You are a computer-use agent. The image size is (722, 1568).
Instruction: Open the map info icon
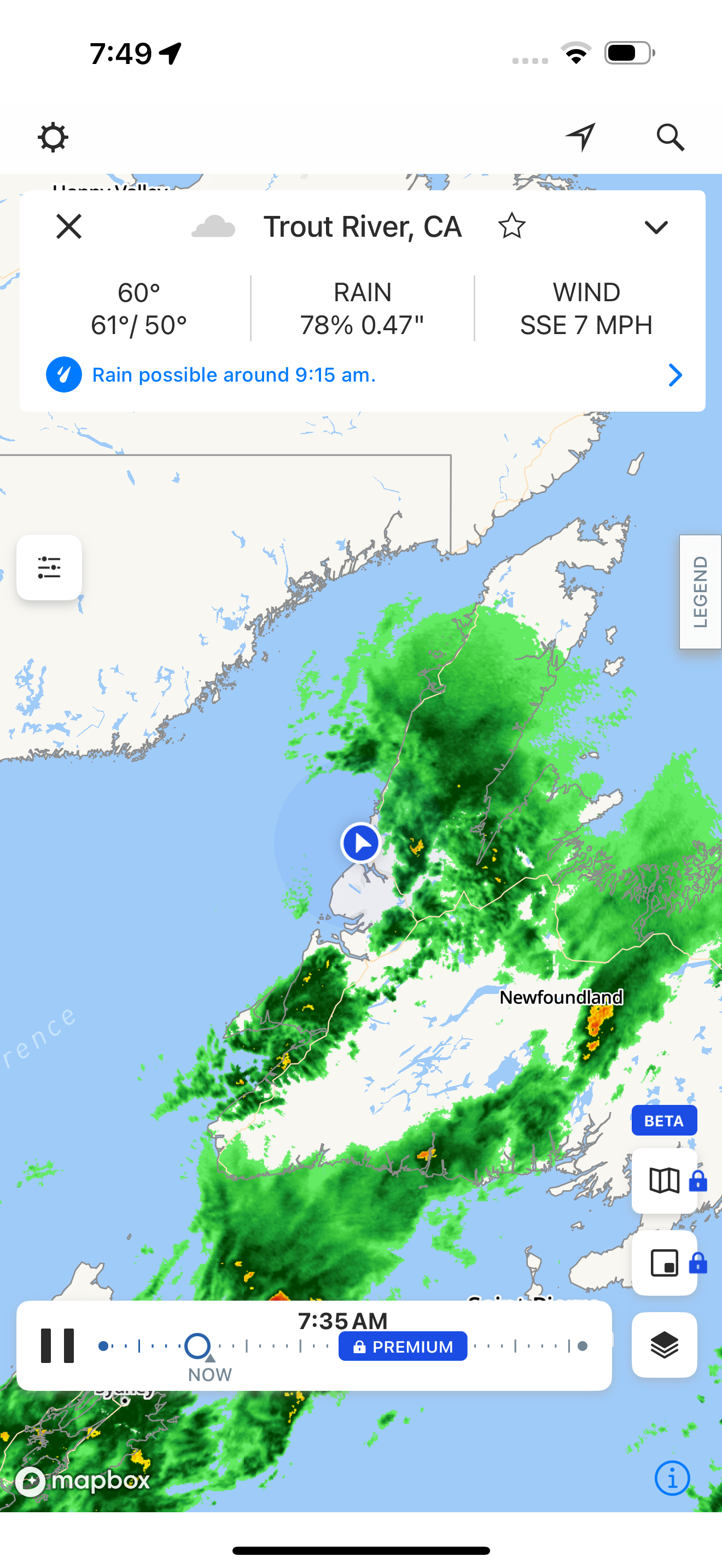coord(672,1478)
